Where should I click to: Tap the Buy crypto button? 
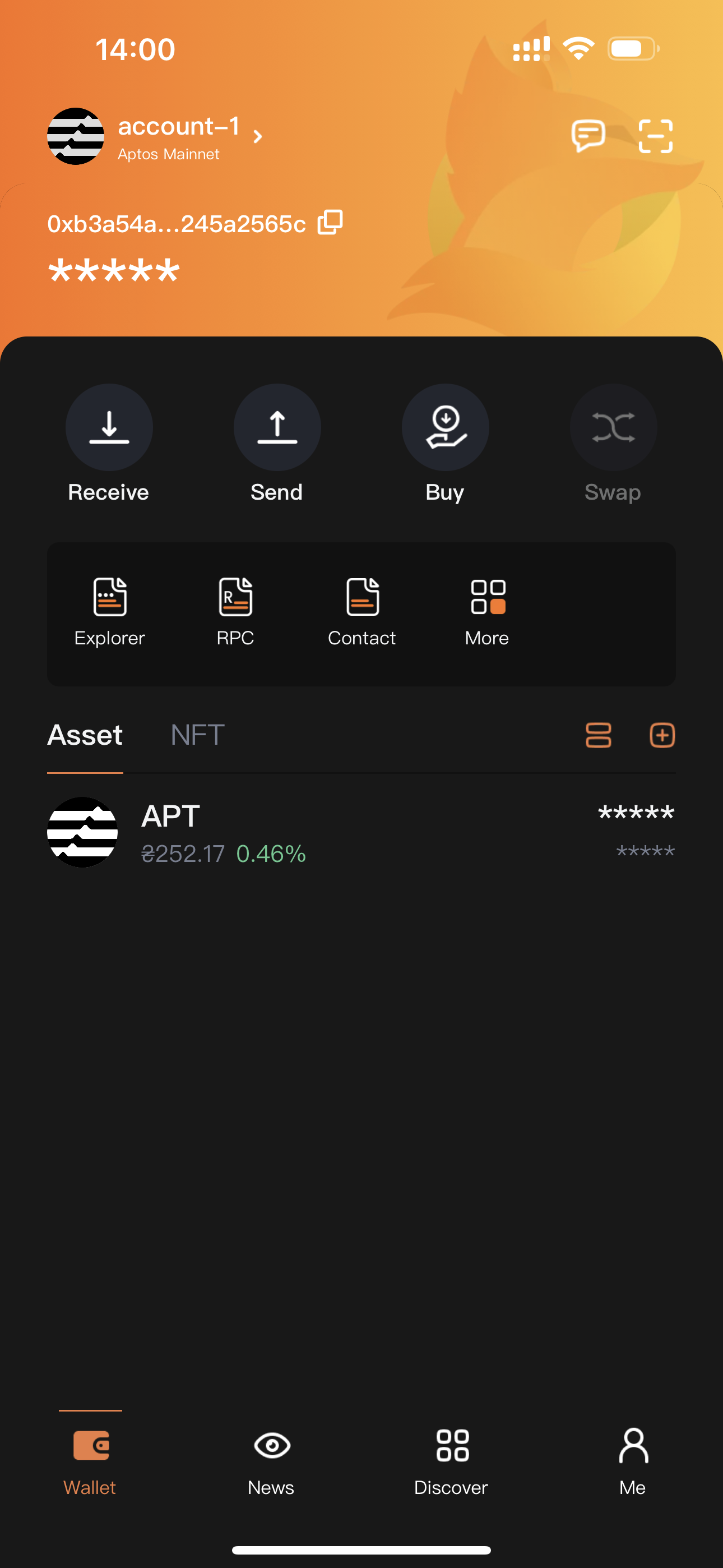click(445, 428)
